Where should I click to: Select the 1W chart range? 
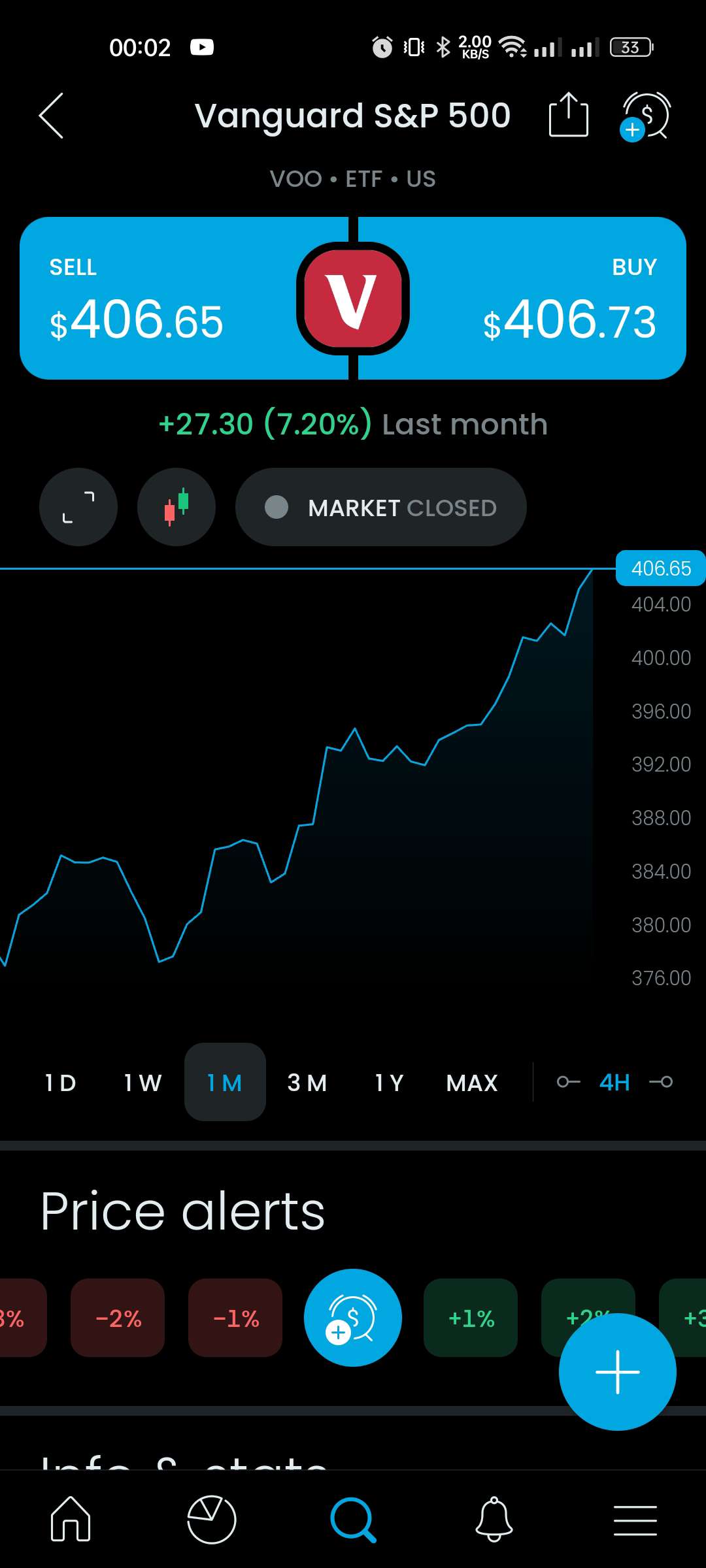(143, 1083)
